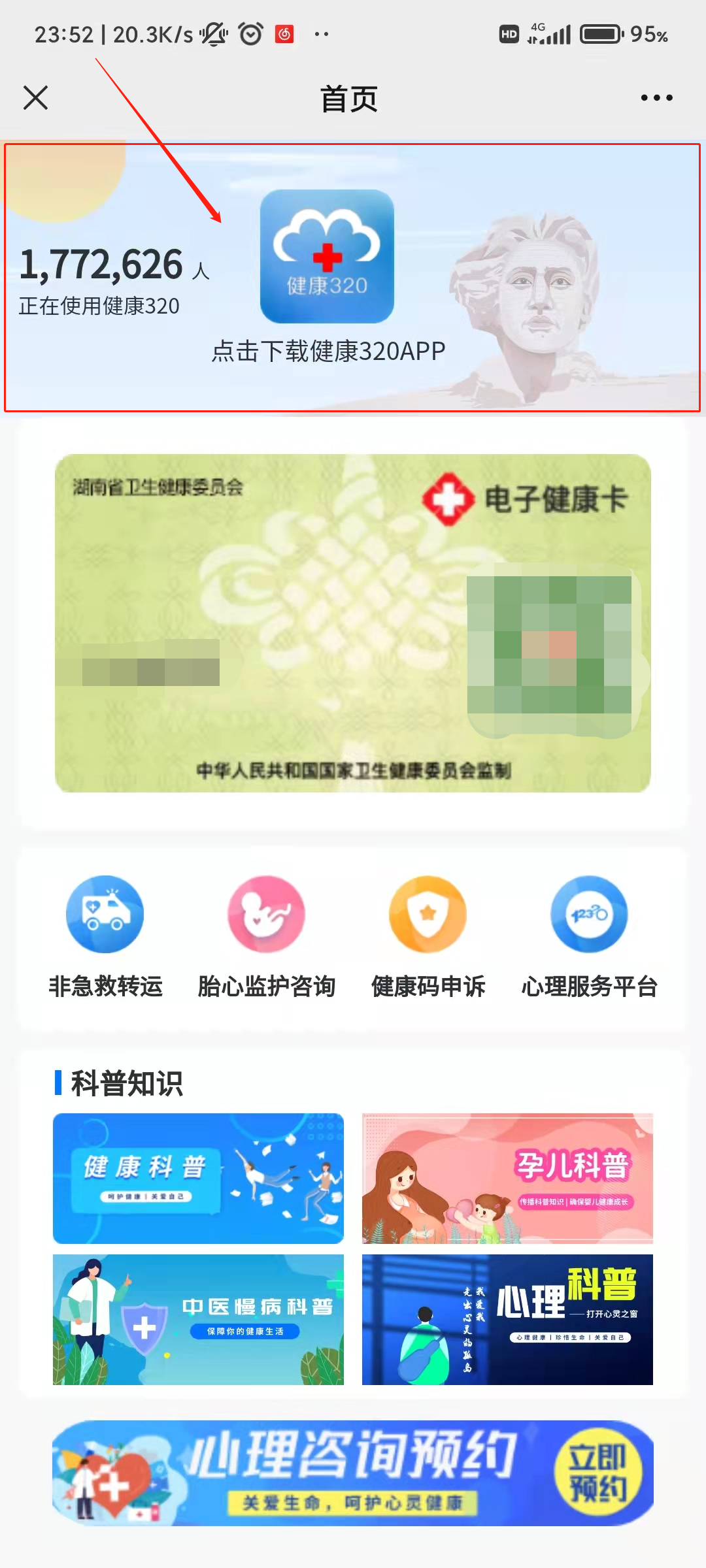Viewport: 706px width, 1568px height.
Task: Open 中医慢病科普 card
Action: [x=198, y=1319]
